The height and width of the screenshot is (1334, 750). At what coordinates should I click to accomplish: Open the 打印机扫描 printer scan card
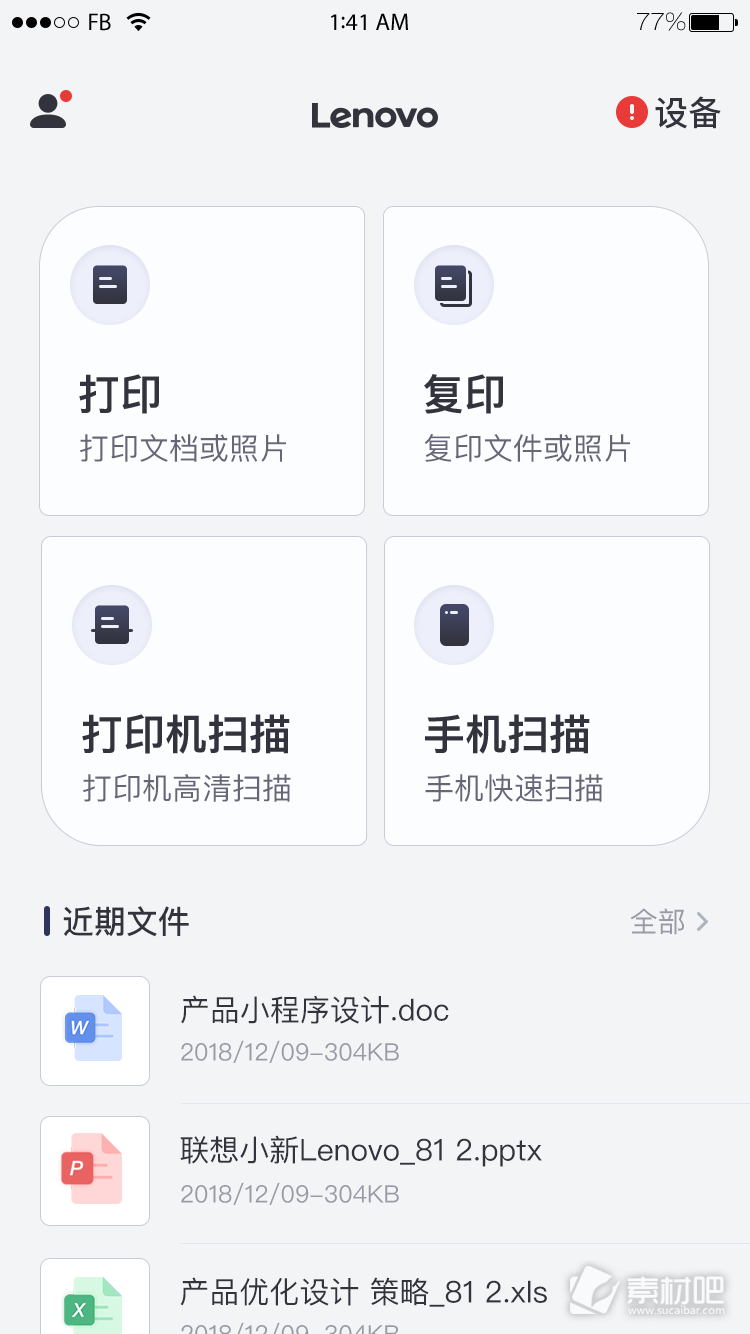pos(204,691)
